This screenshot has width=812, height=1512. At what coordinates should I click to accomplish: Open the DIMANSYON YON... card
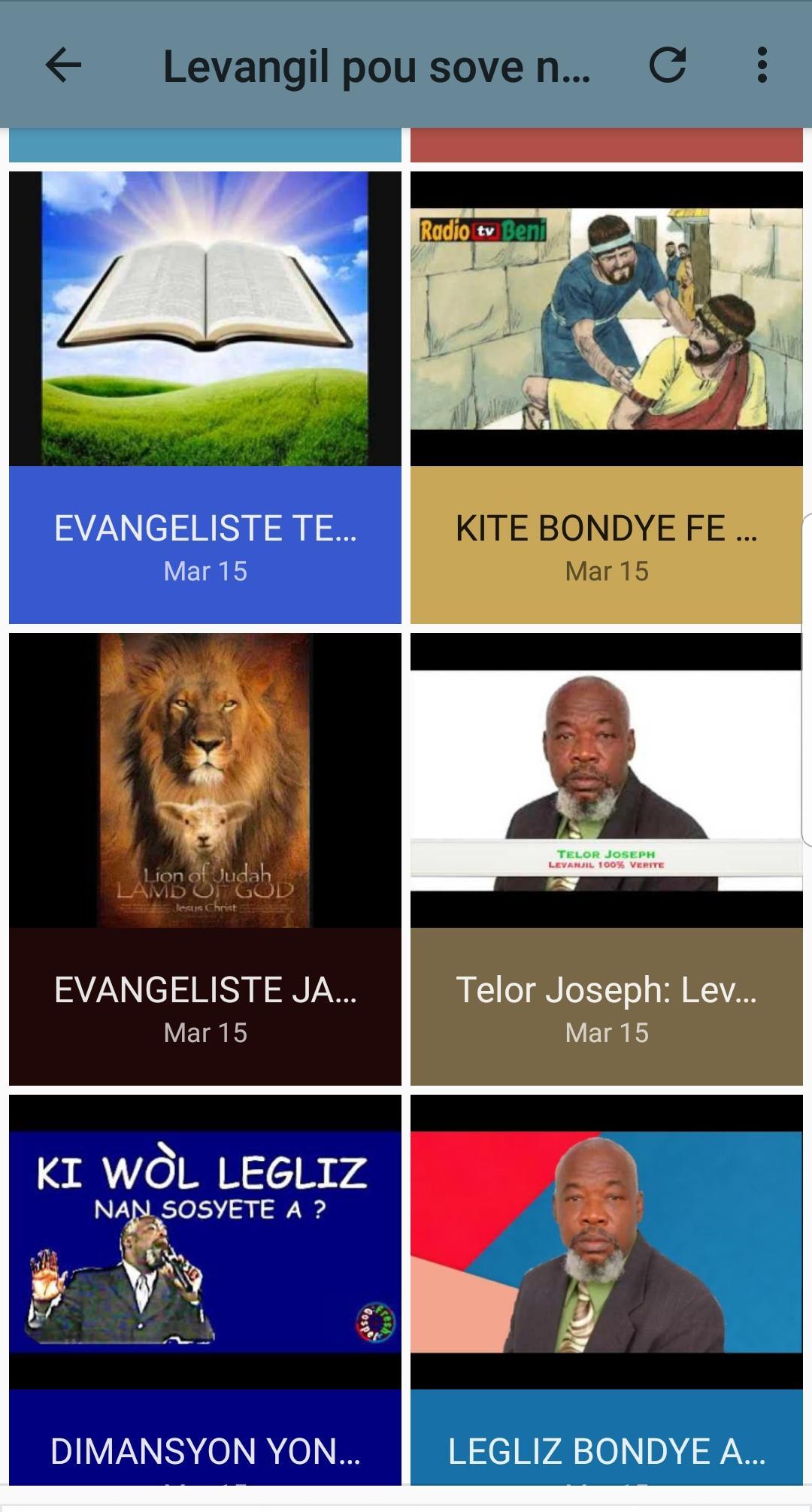pos(205,1289)
